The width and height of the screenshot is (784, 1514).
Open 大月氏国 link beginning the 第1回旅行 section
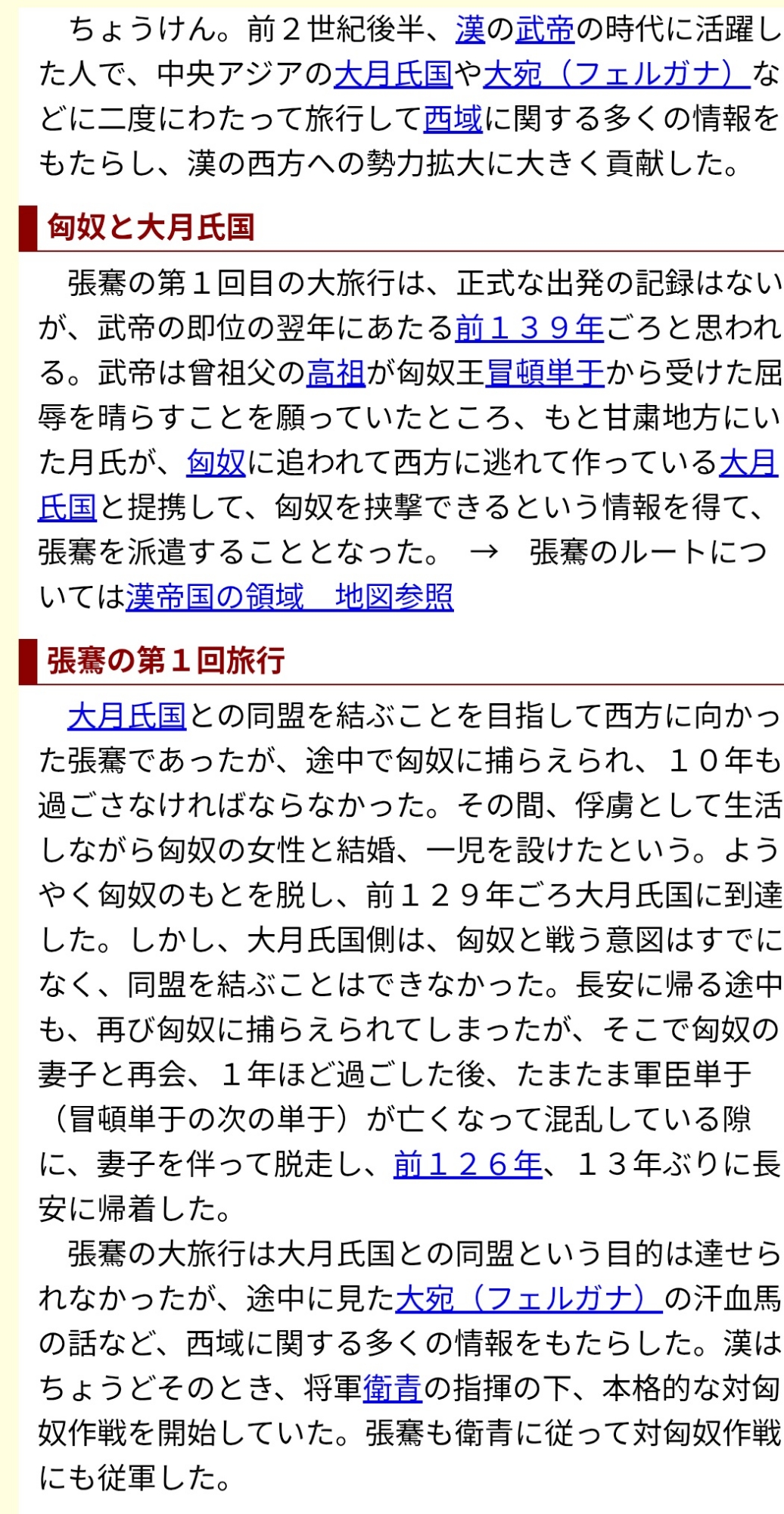coord(126,715)
